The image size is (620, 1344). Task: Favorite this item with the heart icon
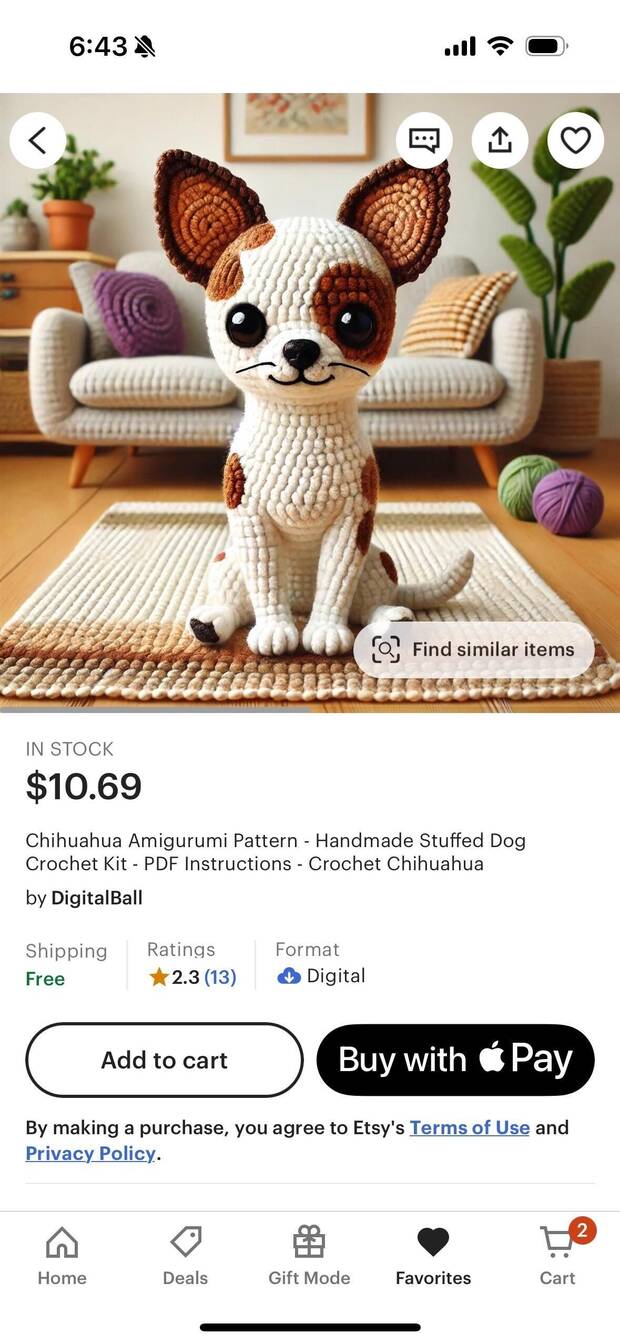576,141
